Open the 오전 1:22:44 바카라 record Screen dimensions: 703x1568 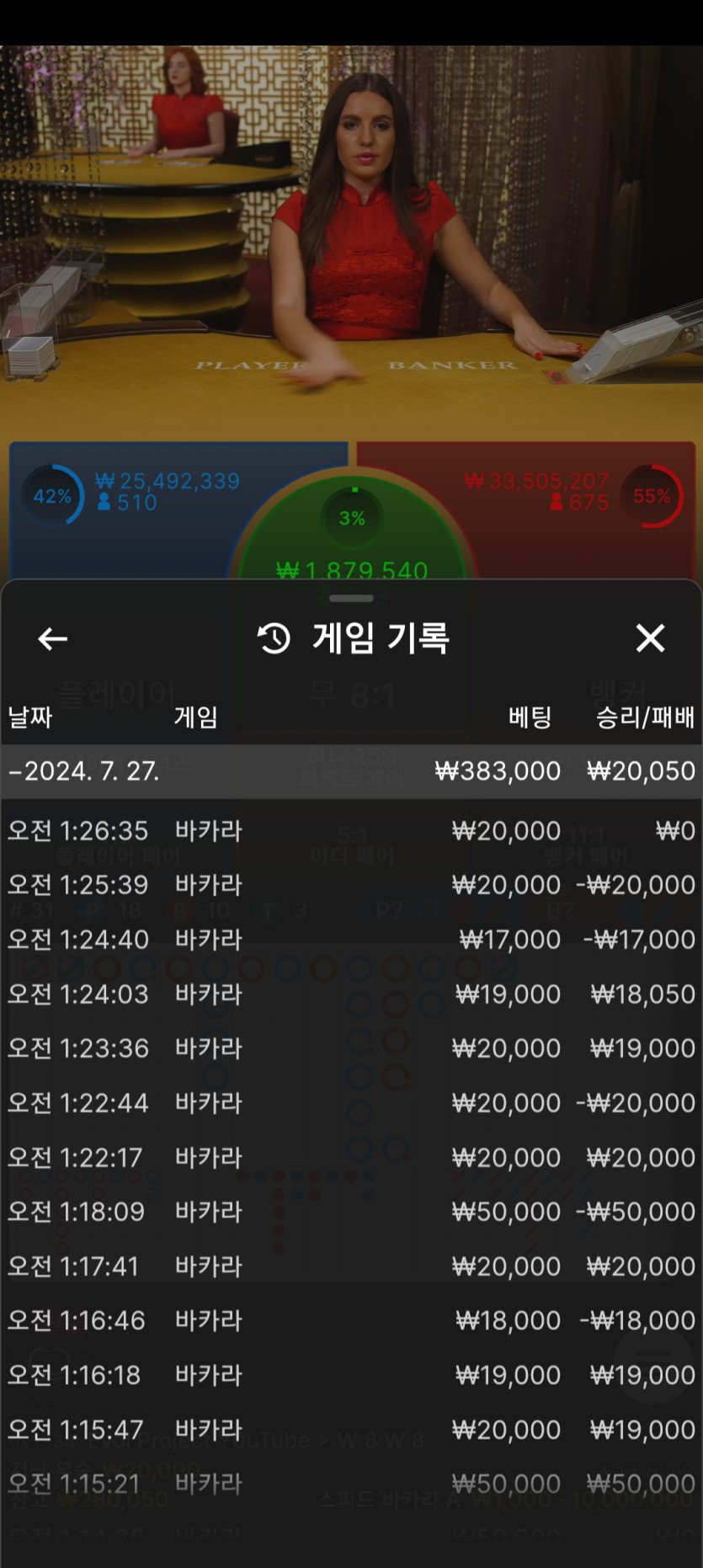pyautogui.click(x=351, y=1103)
